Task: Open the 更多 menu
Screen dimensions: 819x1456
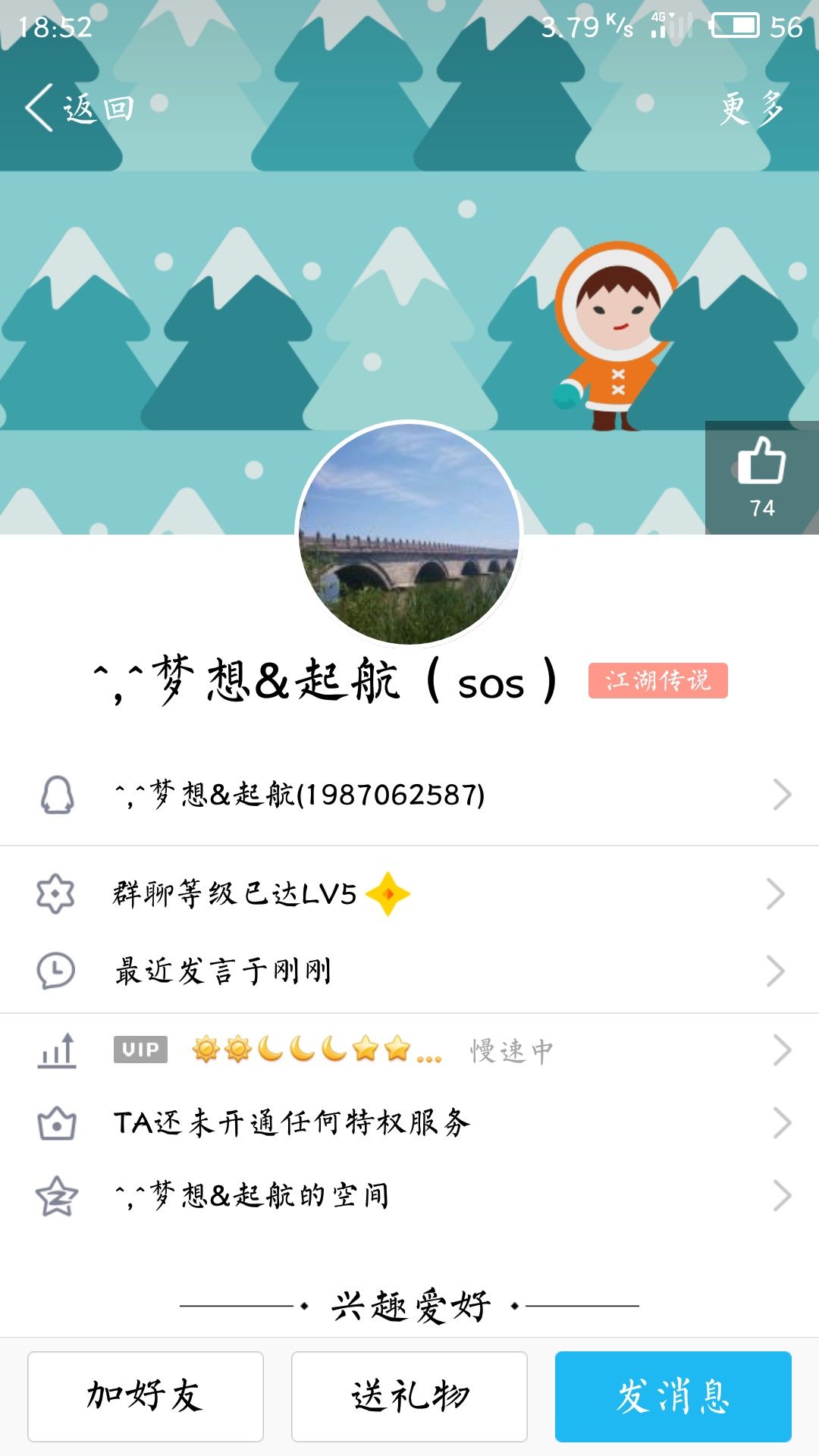Action: (x=751, y=108)
